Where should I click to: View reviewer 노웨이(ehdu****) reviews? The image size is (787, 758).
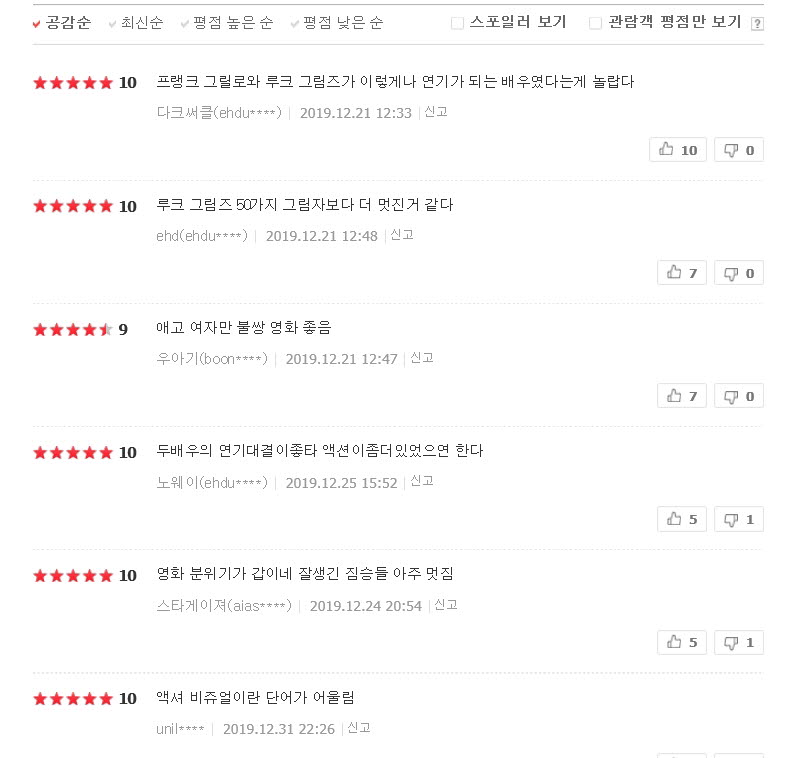212,483
